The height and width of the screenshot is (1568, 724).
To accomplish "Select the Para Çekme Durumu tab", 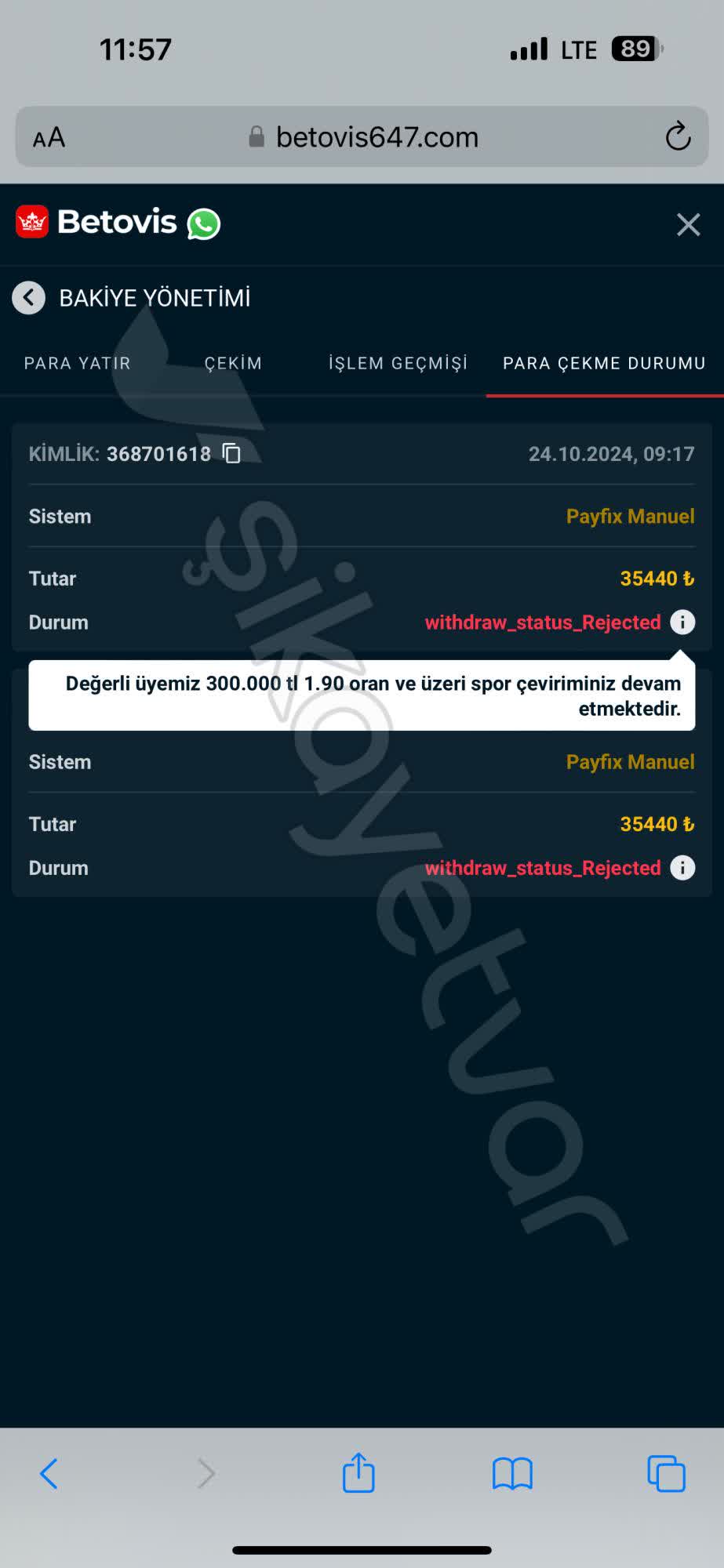I will point(604,363).
